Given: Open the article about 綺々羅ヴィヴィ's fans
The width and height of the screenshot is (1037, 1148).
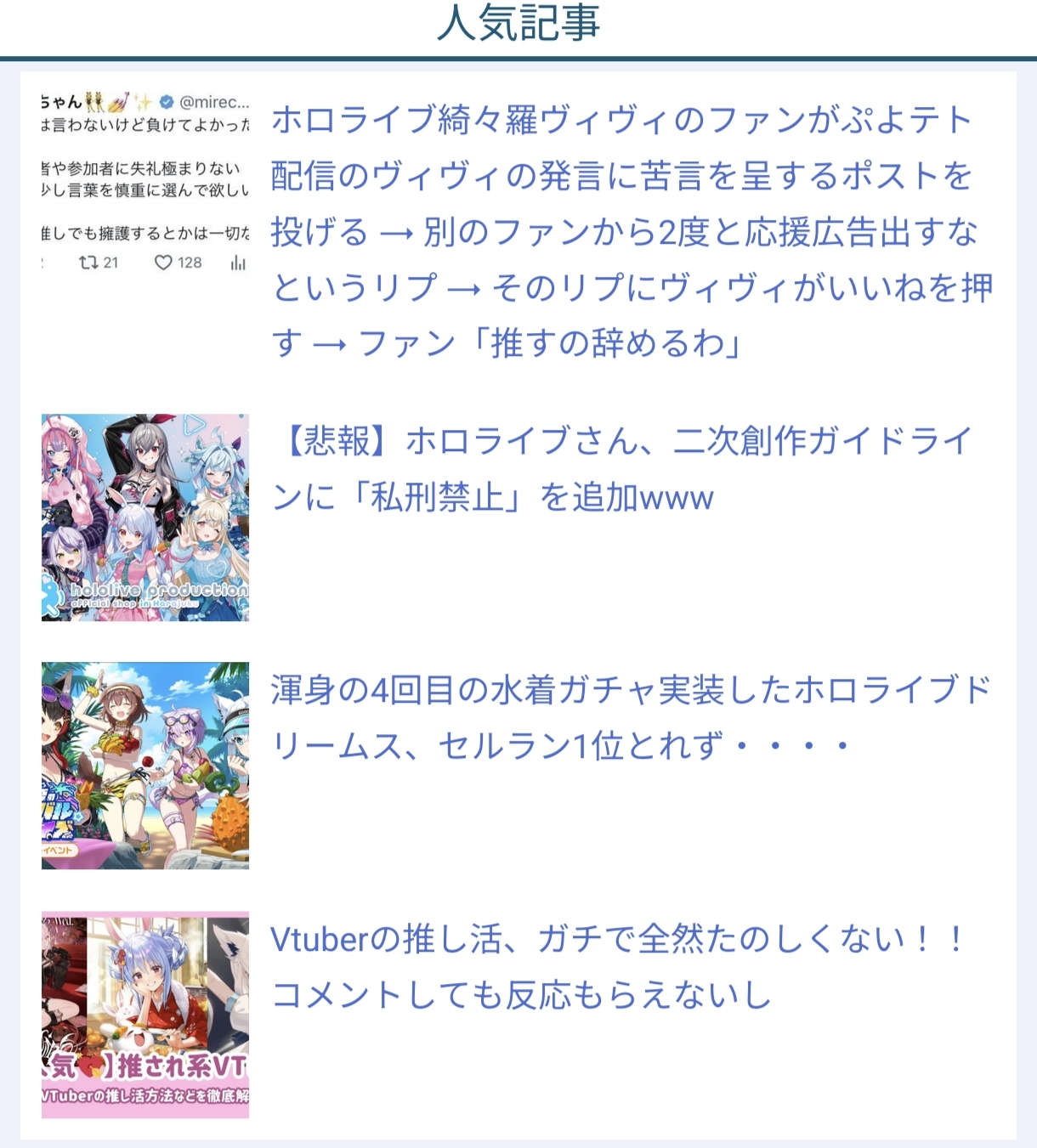Looking at the screenshot, I should click(632, 231).
